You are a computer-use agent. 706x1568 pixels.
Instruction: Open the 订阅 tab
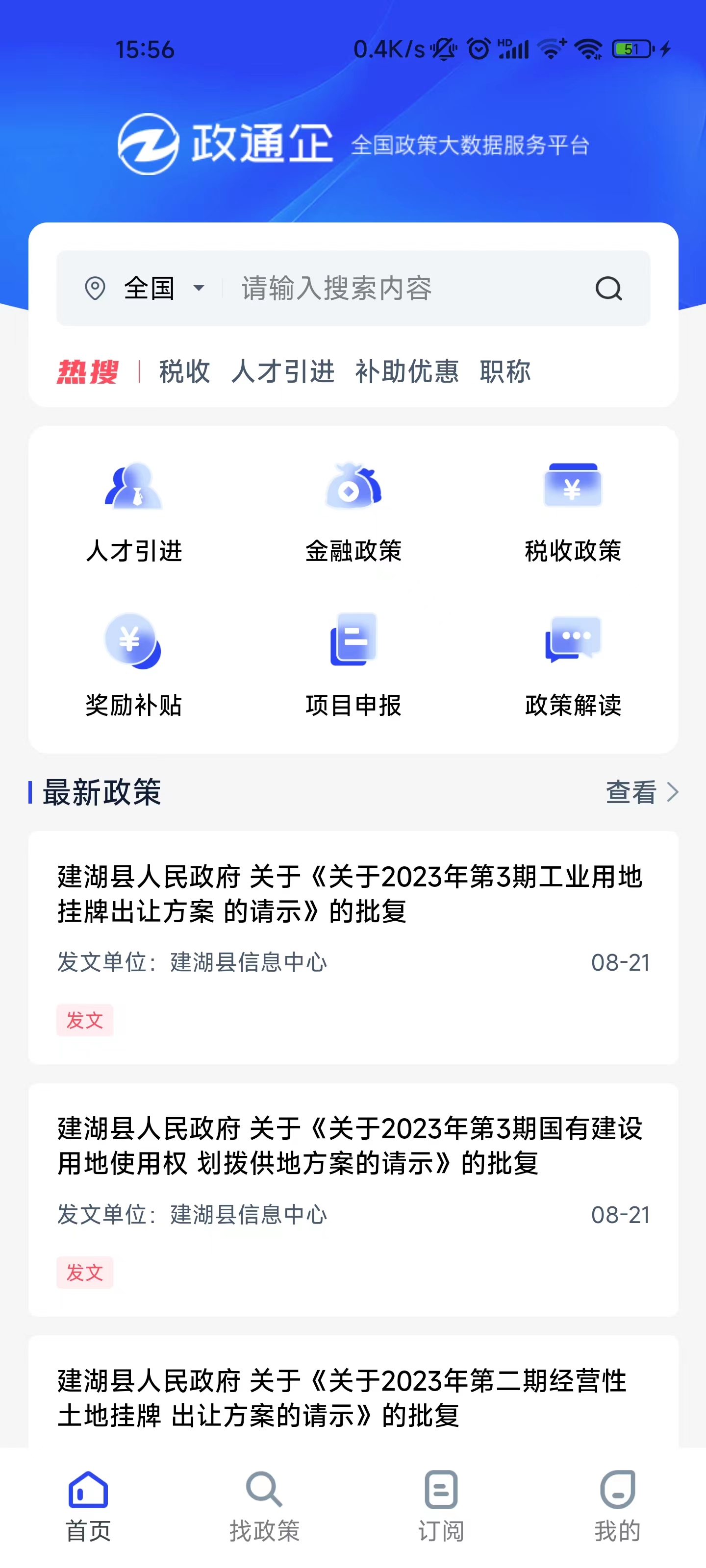(440, 1510)
